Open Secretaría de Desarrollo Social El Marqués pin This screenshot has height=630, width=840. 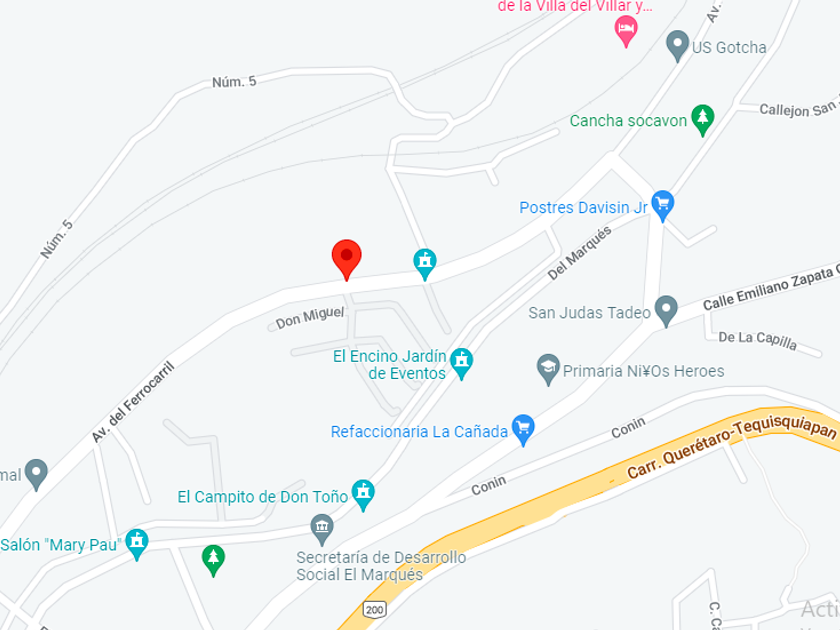(322, 530)
